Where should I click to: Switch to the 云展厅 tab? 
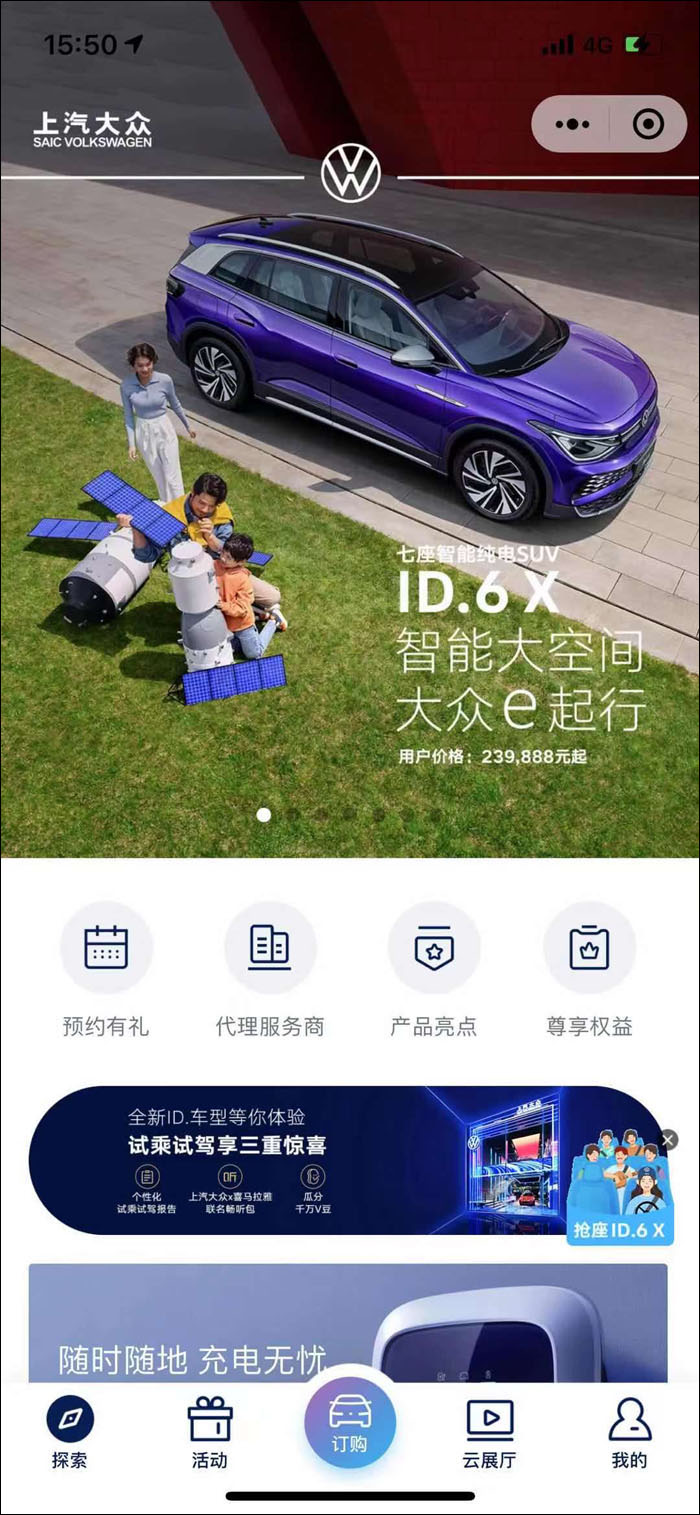point(490,1433)
